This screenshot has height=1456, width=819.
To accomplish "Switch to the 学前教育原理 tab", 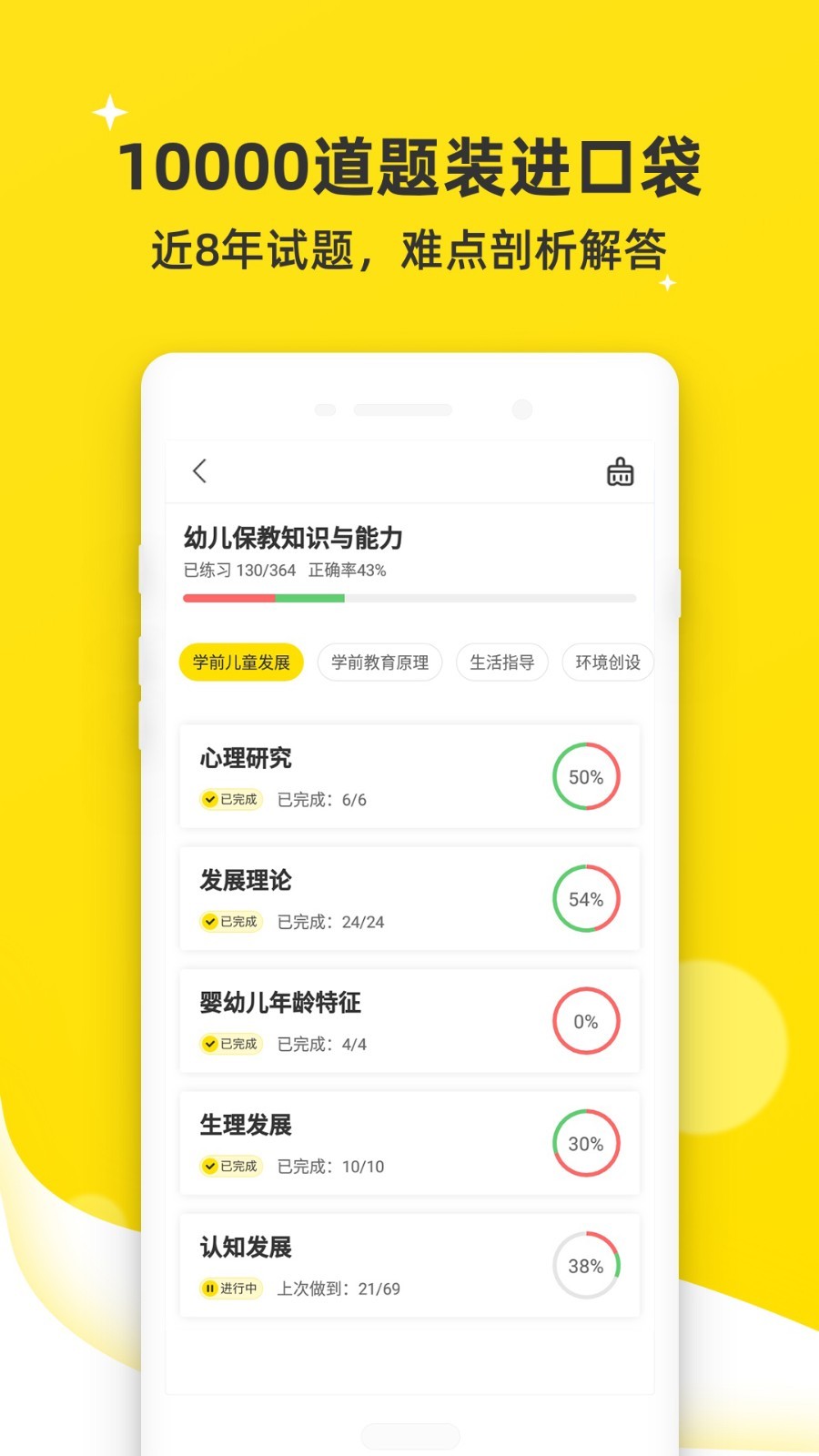I will (379, 662).
